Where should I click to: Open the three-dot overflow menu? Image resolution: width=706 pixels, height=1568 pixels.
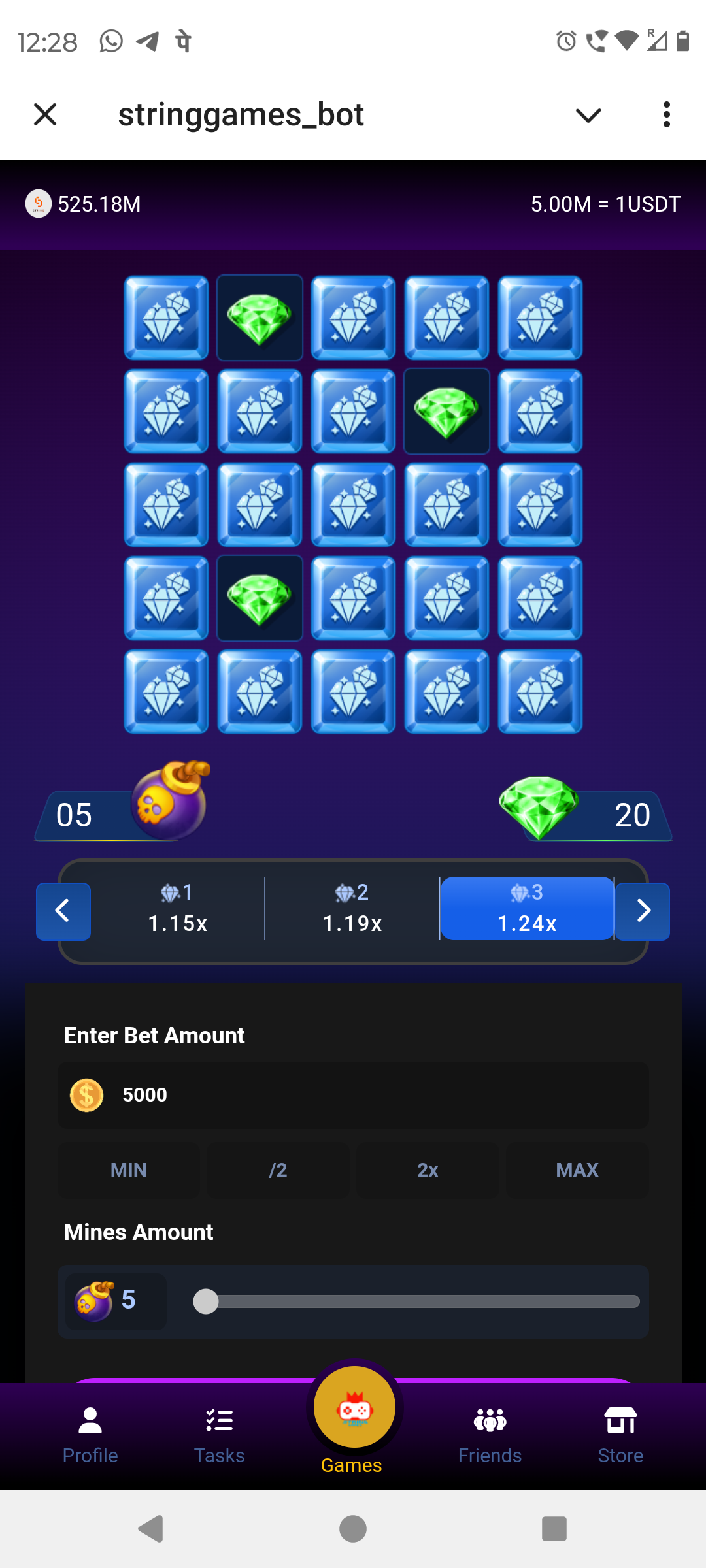click(x=666, y=114)
